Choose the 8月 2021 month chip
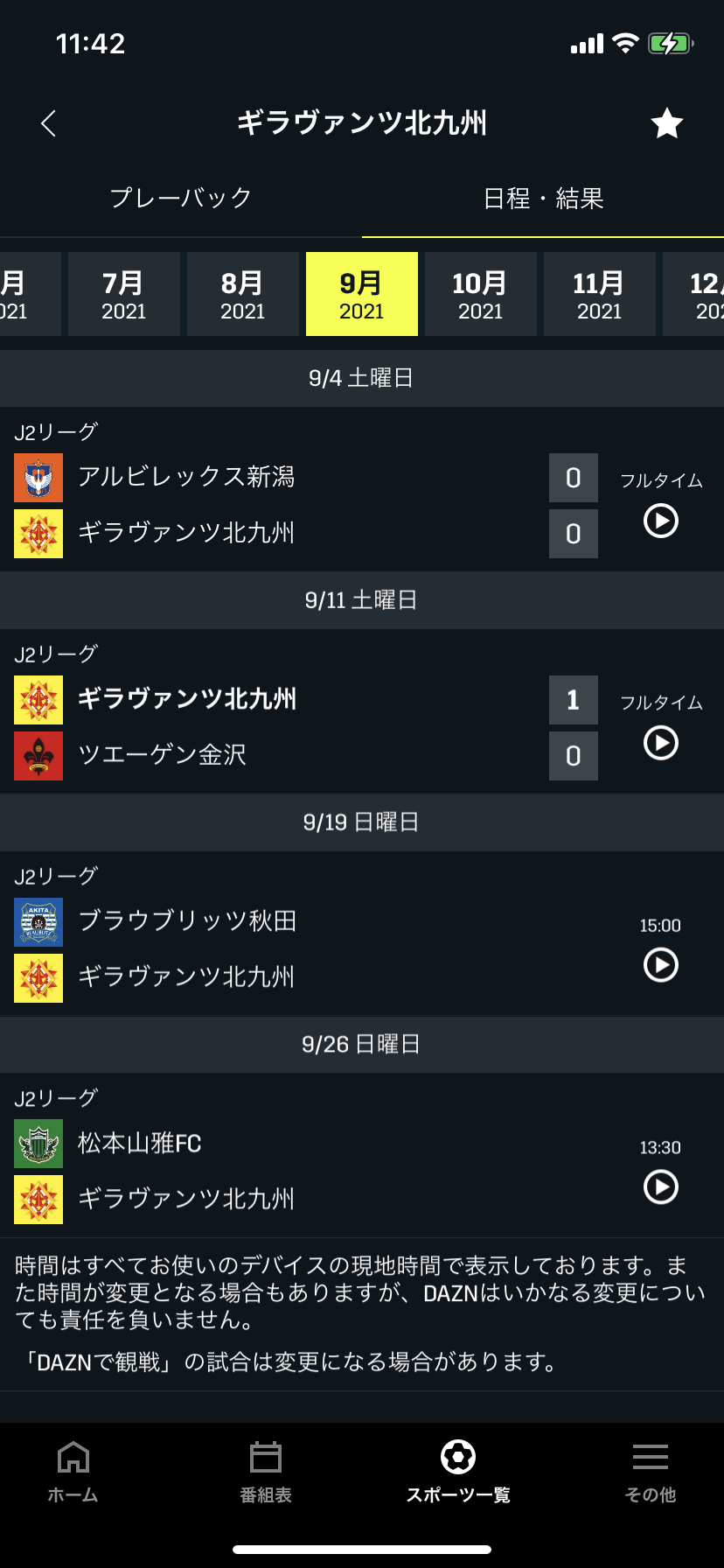The height and width of the screenshot is (1568, 724). coord(242,294)
